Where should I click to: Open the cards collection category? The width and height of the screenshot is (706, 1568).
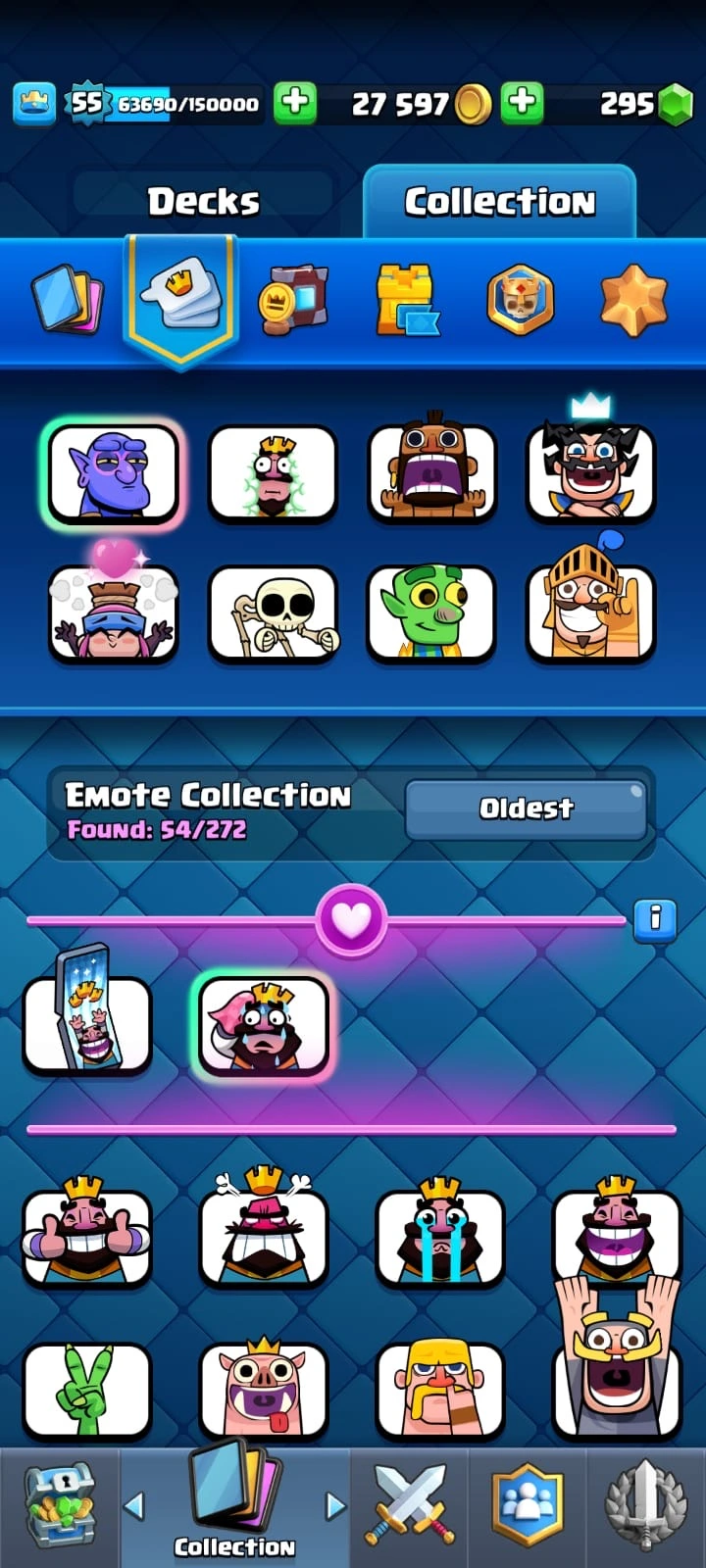click(x=67, y=298)
